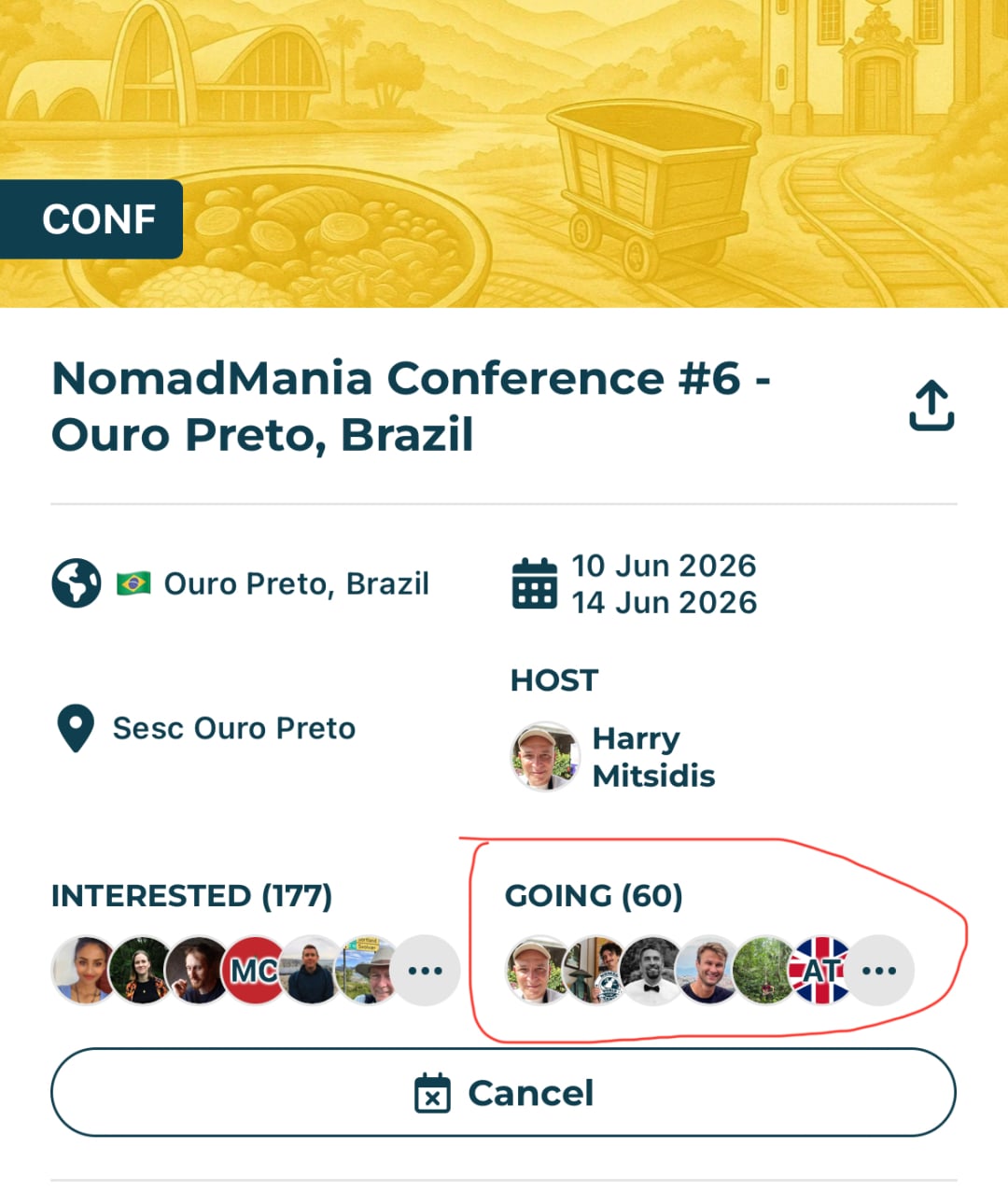Cancel attendance with the Cancel button
The height and width of the screenshot is (1191, 1008).
(x=504, y=1092)
